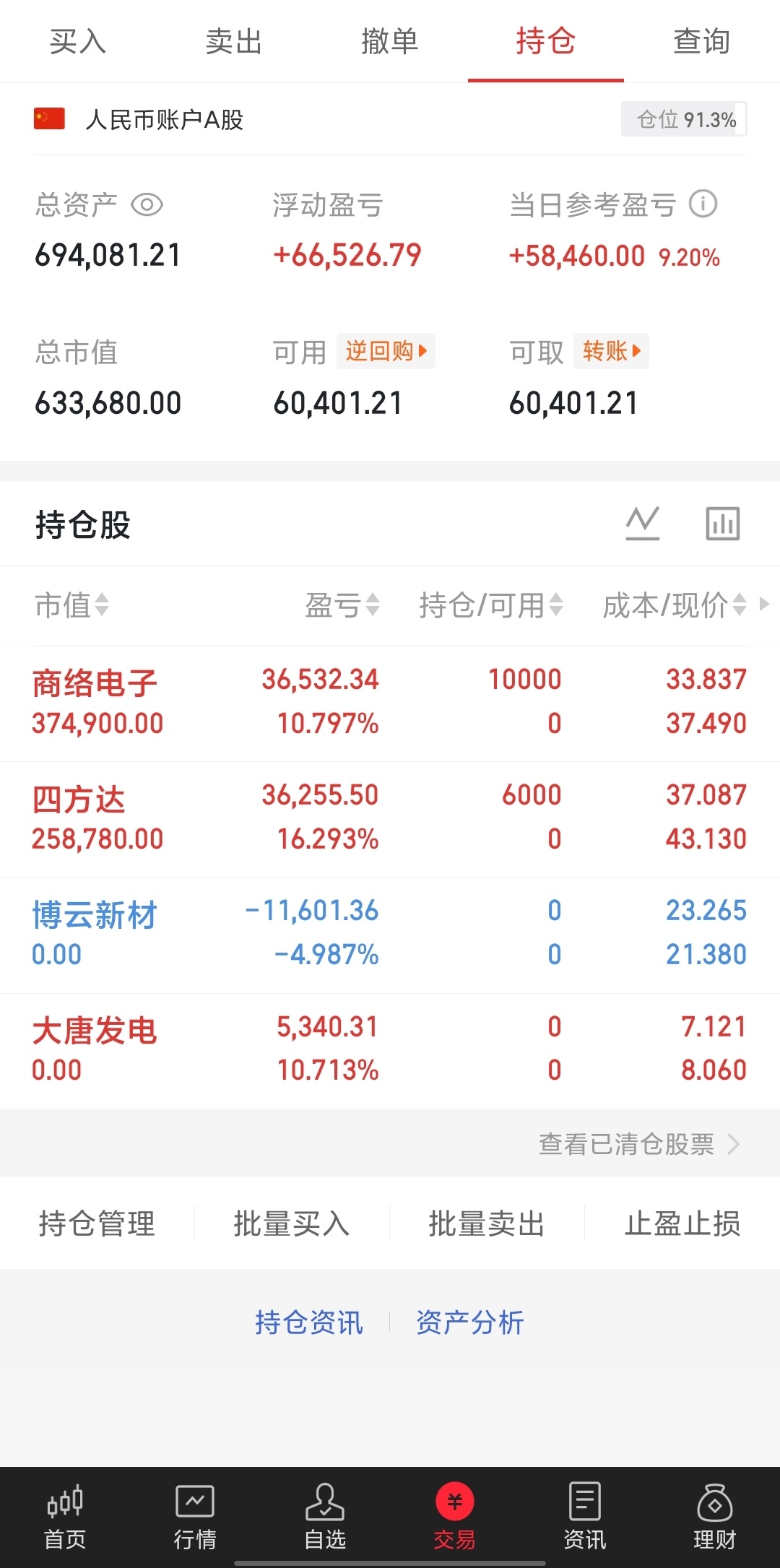Tap the info icon beside 当日参考盈亏

coord(703,204)
